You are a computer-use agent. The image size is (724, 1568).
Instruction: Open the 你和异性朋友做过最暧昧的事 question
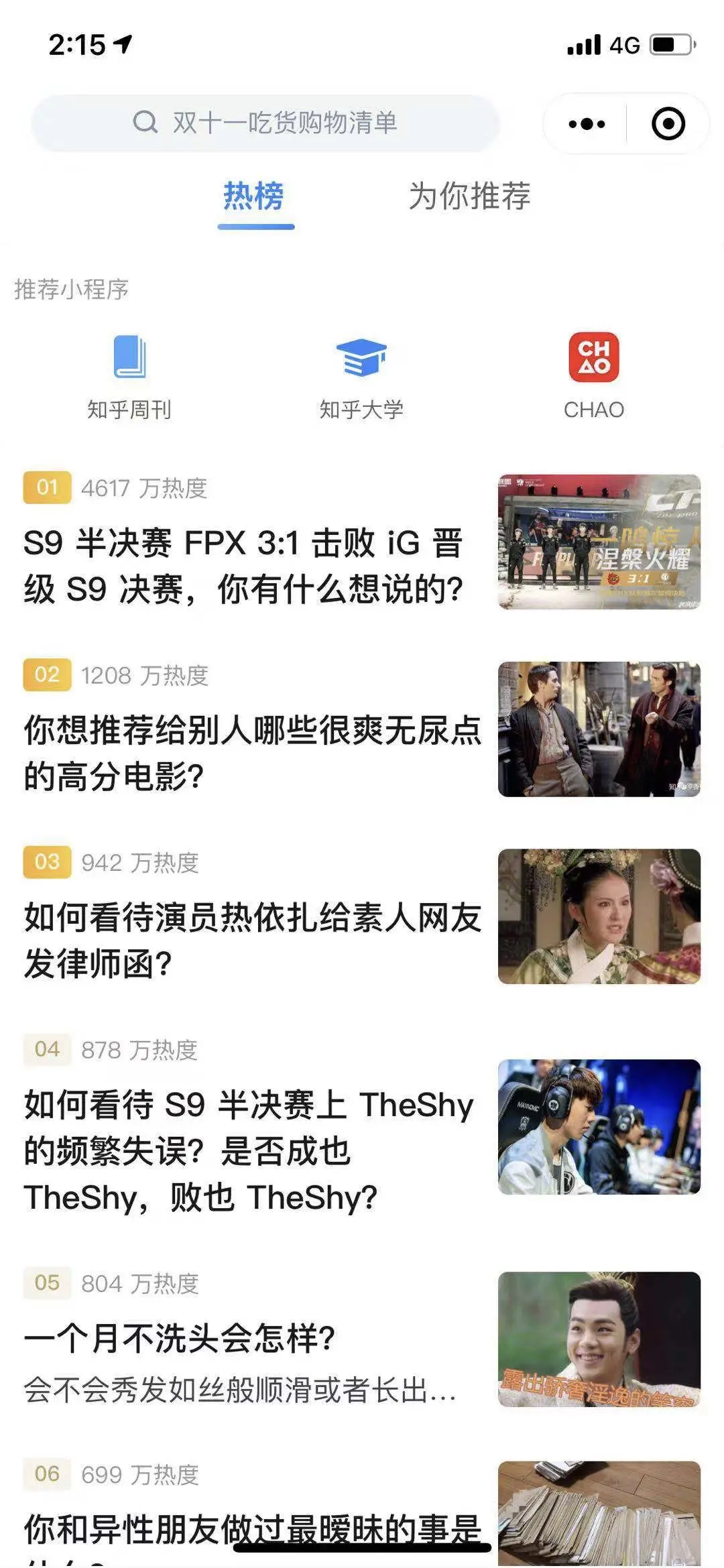pyautogui.click(x=252, y=1528)
